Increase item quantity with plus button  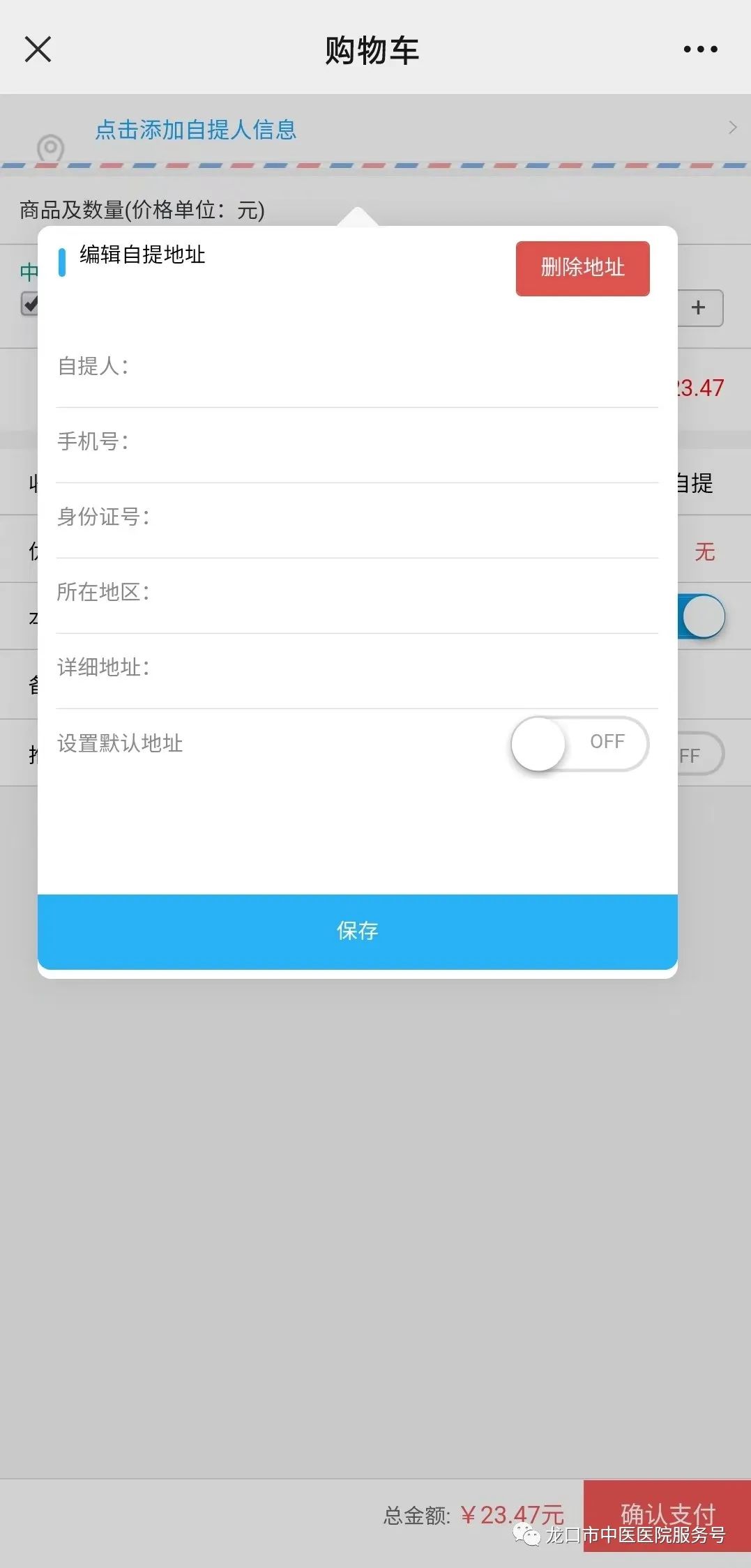(x=699, y=307)
